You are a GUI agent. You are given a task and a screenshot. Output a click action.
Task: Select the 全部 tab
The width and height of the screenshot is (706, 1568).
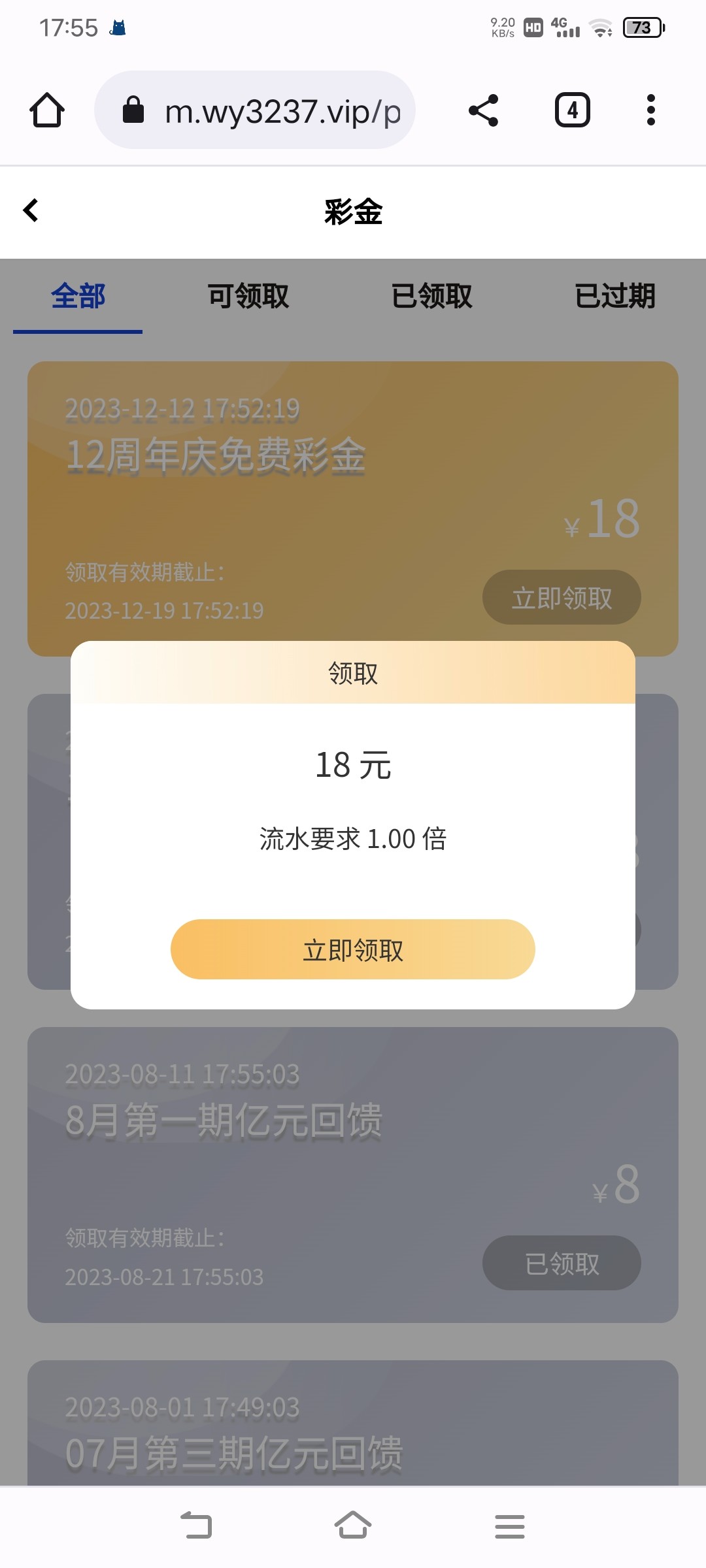78,296
